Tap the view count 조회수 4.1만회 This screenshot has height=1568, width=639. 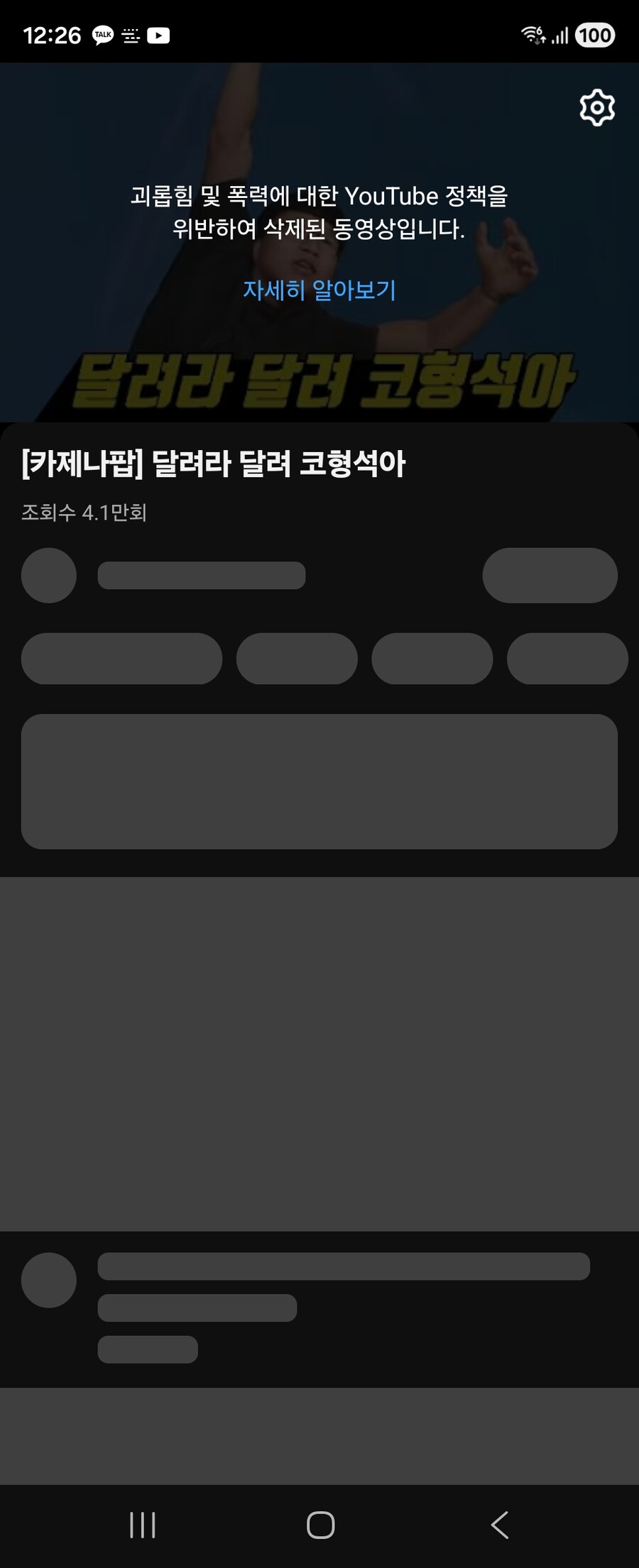pyautogui.click(x=88, y=510)
